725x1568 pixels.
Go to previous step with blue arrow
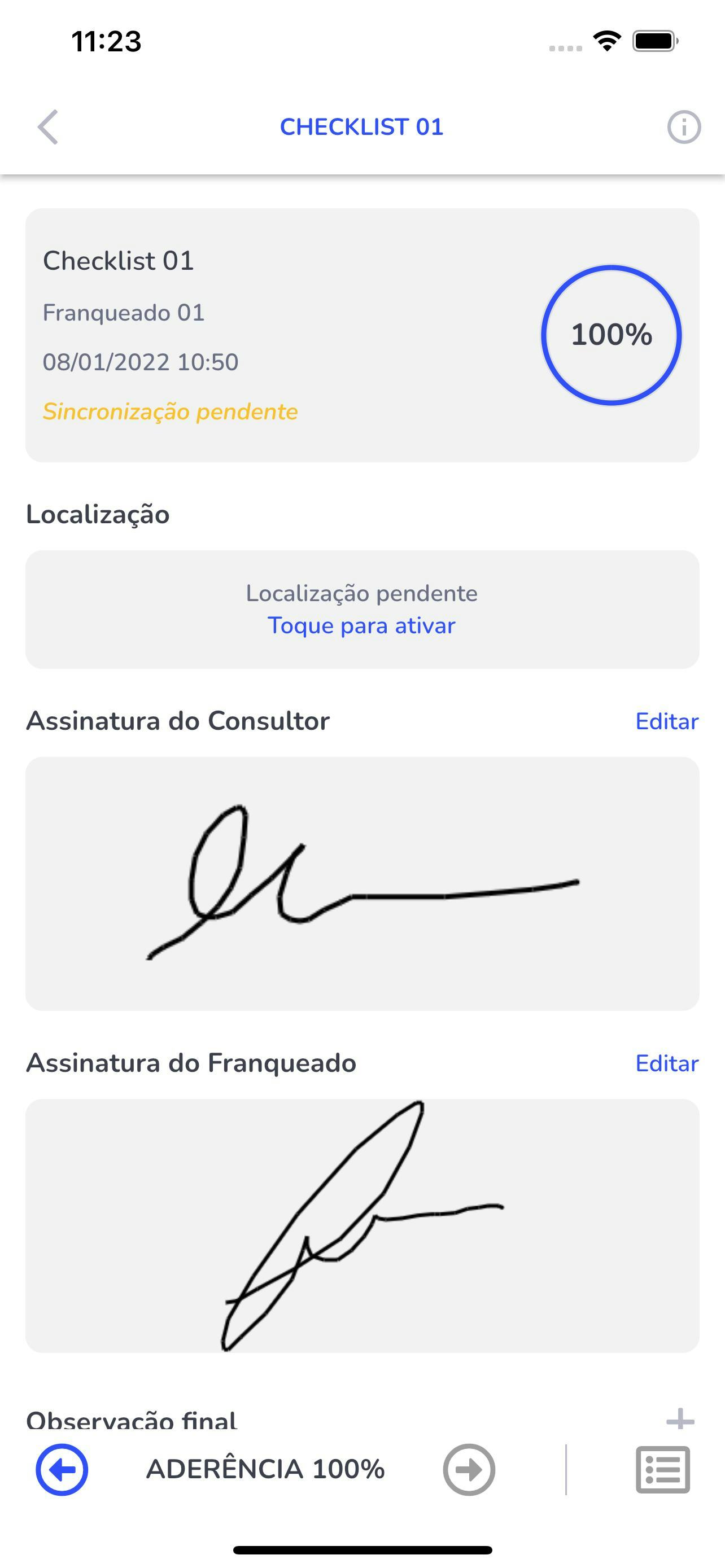pos(62,1469)
